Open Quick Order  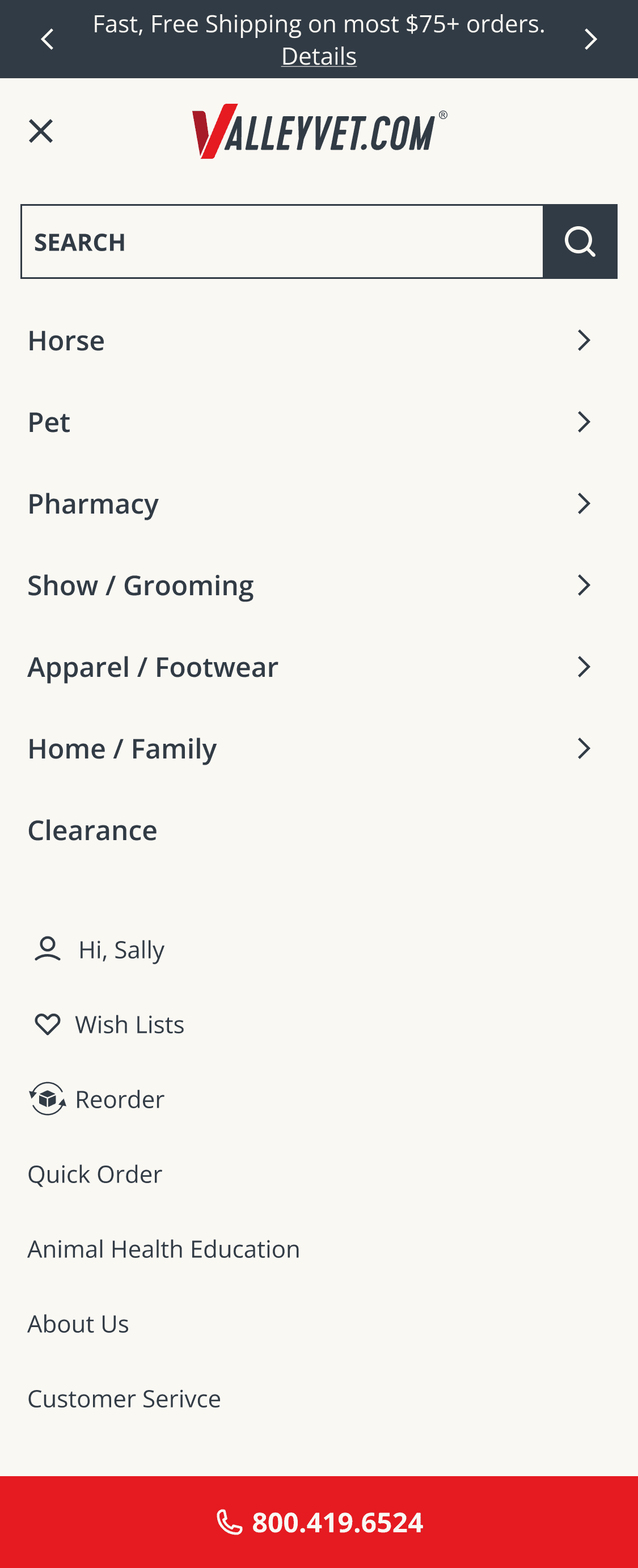click(x=95, y=1174)
